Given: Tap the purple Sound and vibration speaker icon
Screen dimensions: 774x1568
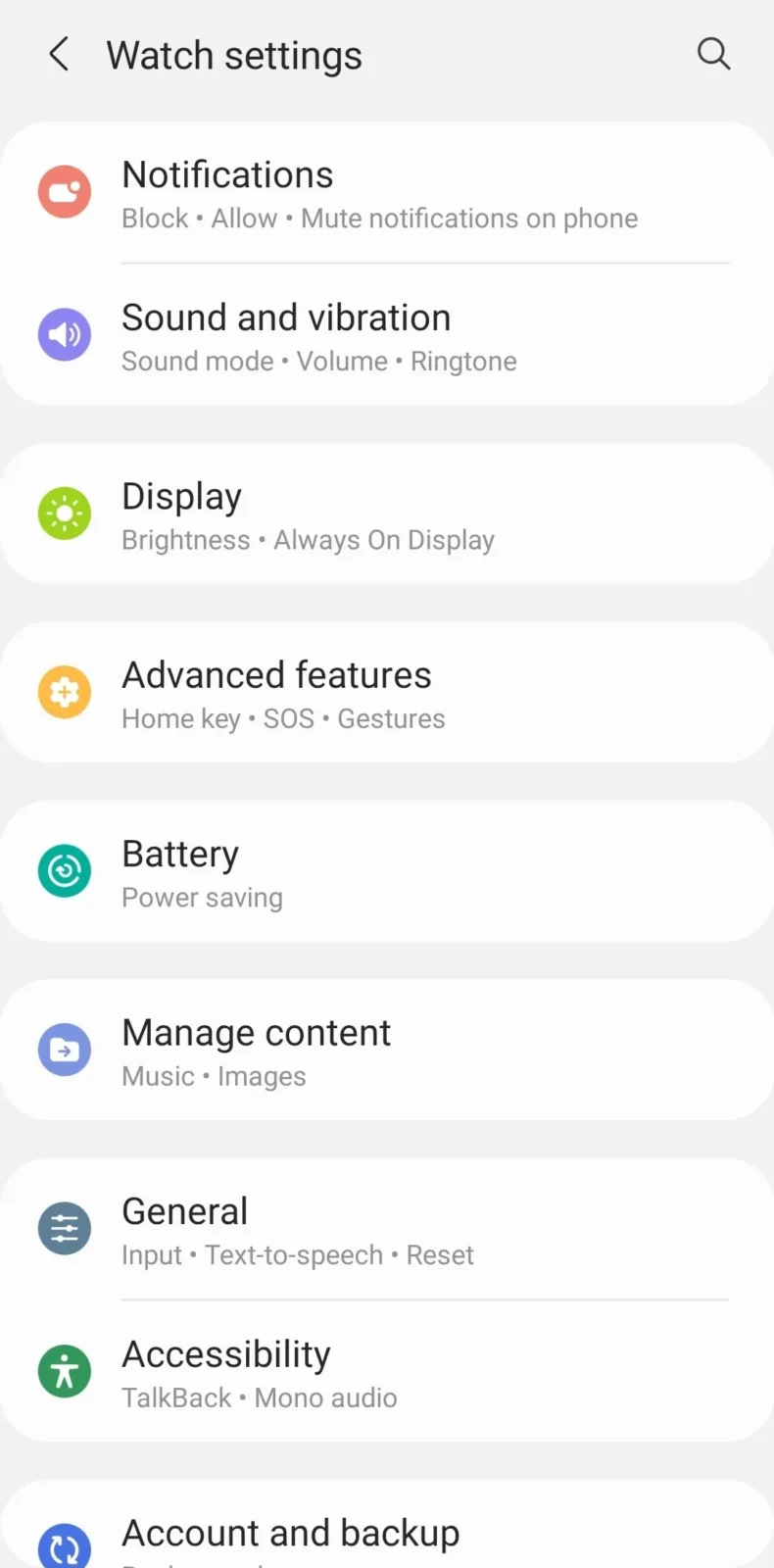Looking at the screenshot, I should [x=64, y=334].
